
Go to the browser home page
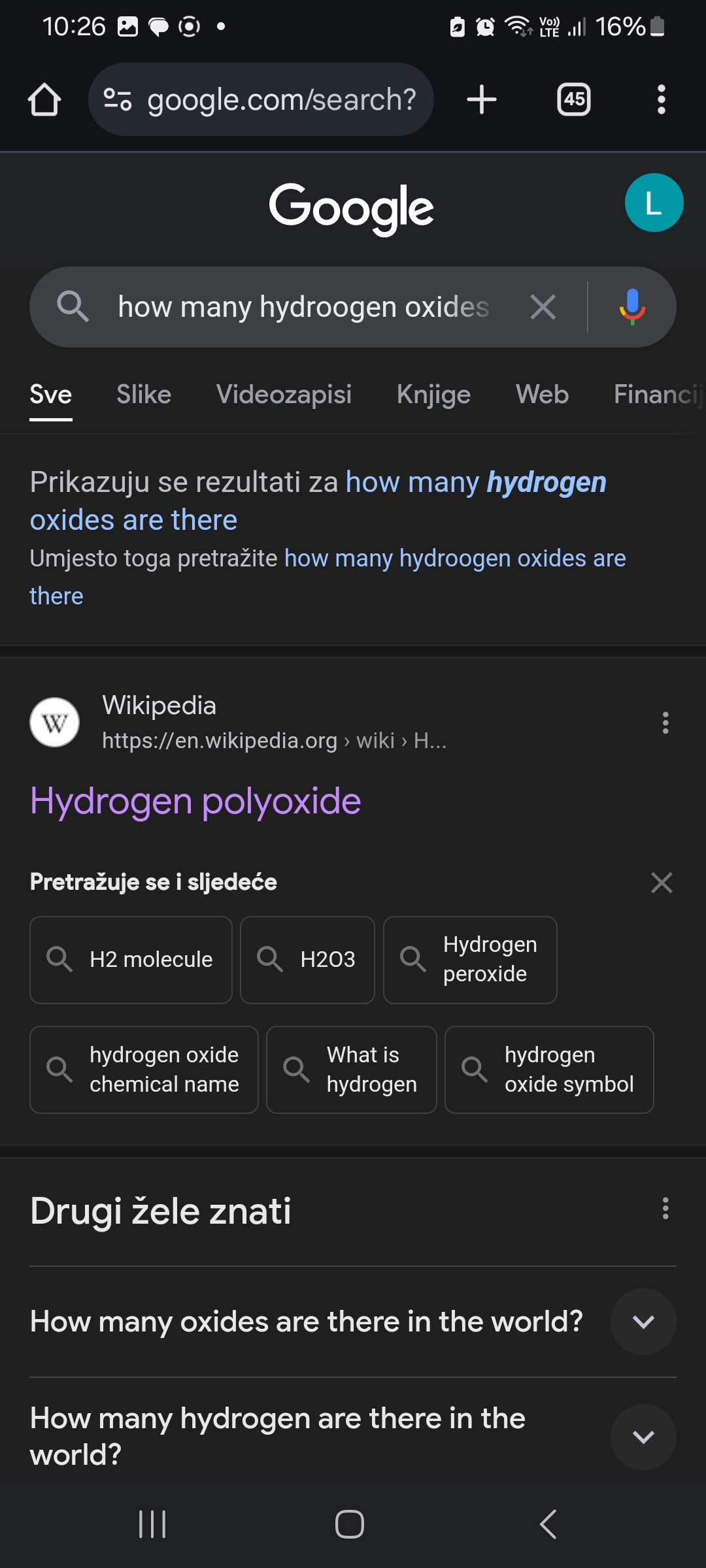(x=44, y=100)
